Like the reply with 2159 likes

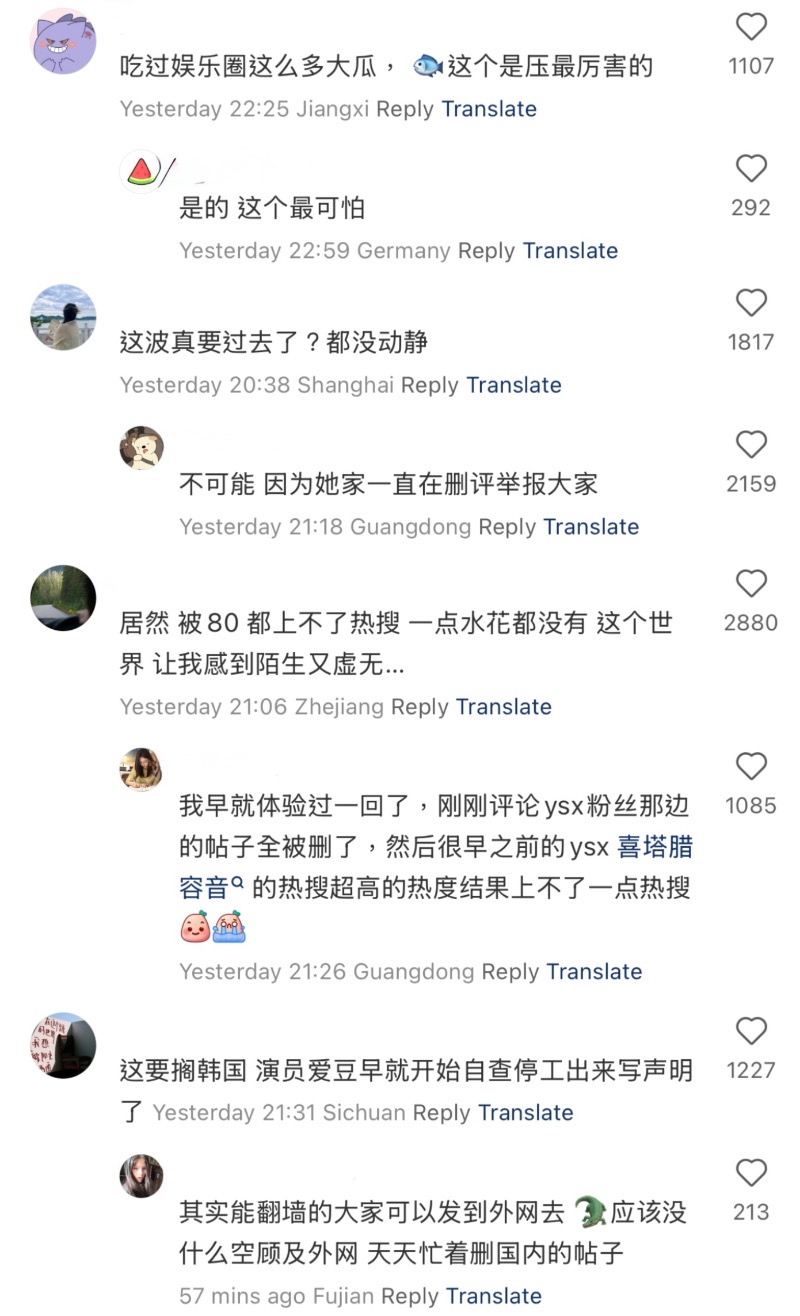tap(751, 445)
